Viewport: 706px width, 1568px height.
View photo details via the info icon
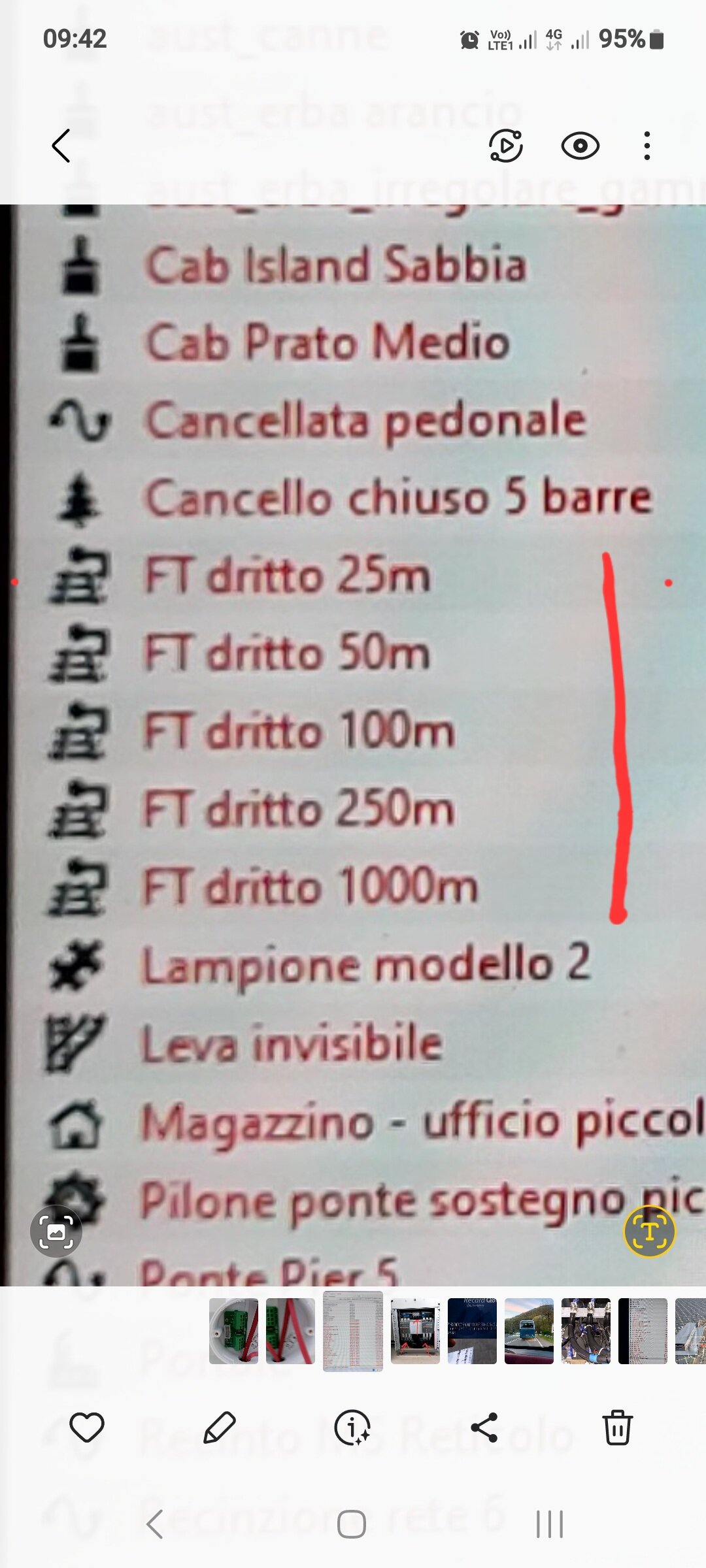(x=352, y=1428)
